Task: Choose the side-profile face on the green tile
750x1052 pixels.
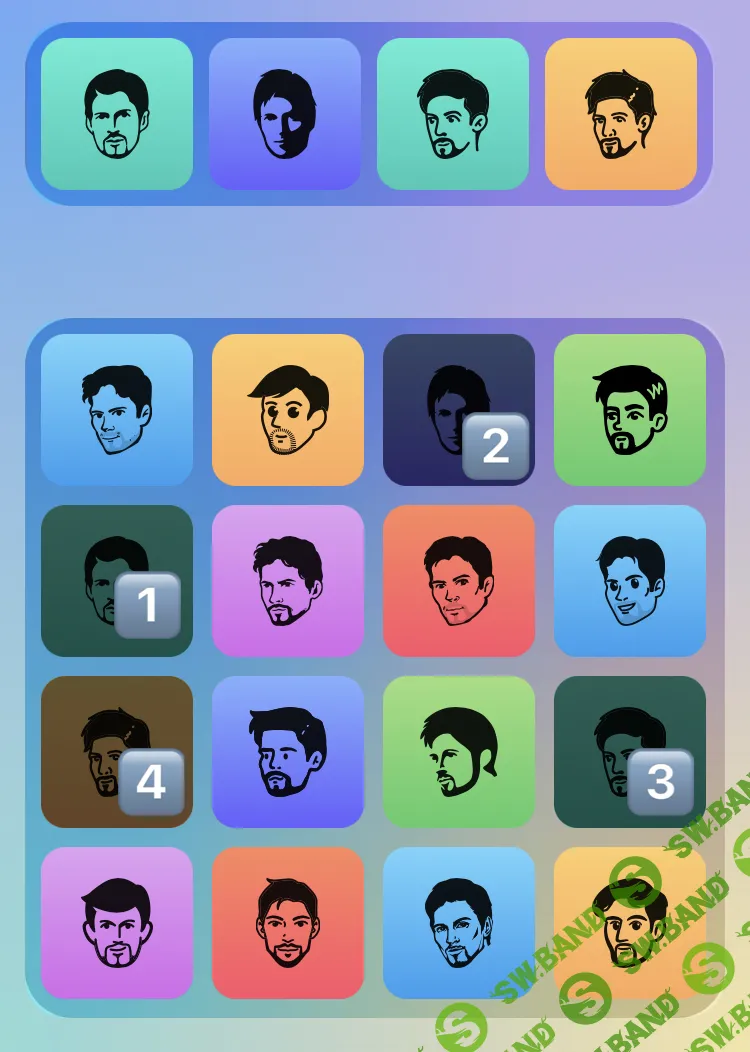Action: tap(459, 752)
